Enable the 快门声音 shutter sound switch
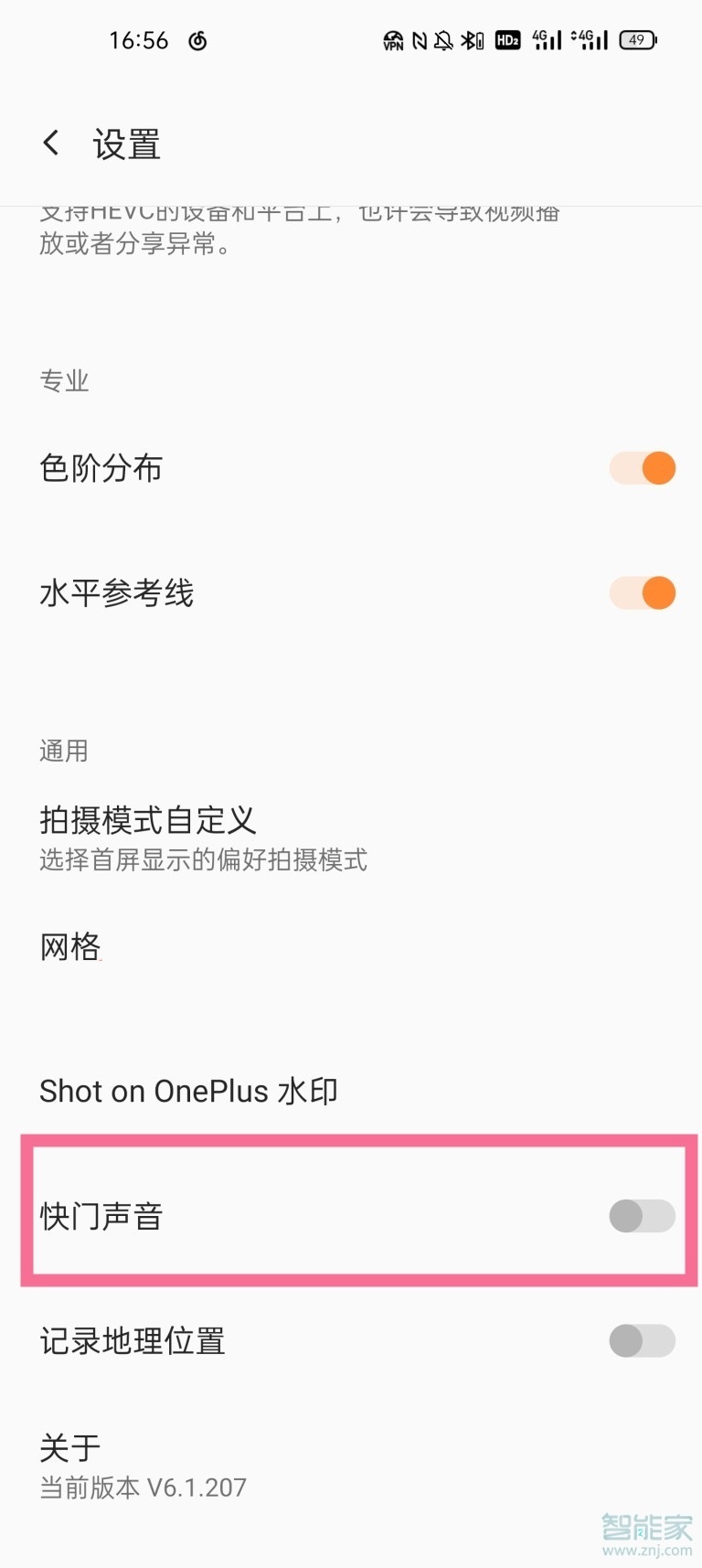The width and height of the screenshot is (702, 1568). 641,1215
